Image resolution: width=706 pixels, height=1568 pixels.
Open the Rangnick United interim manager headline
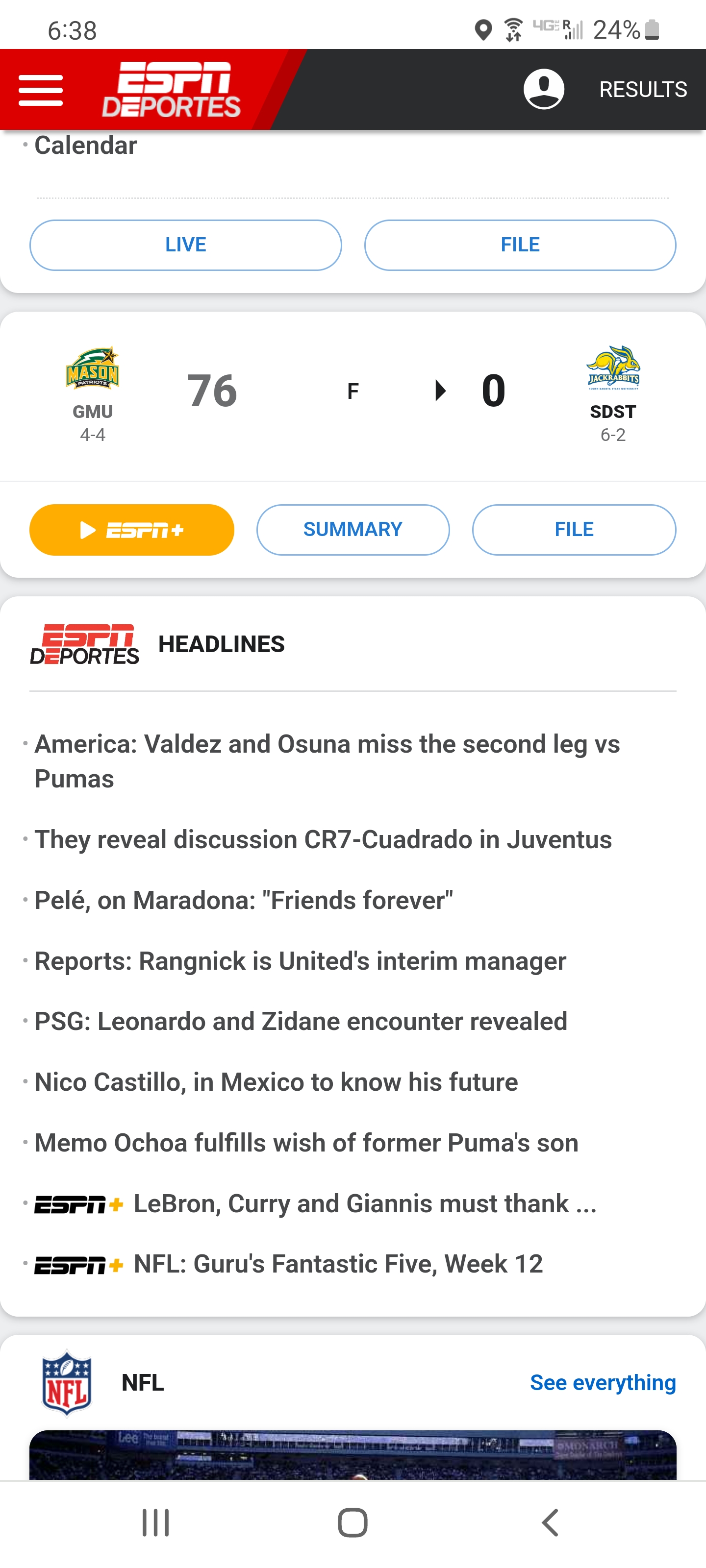[x=301, y=961]
